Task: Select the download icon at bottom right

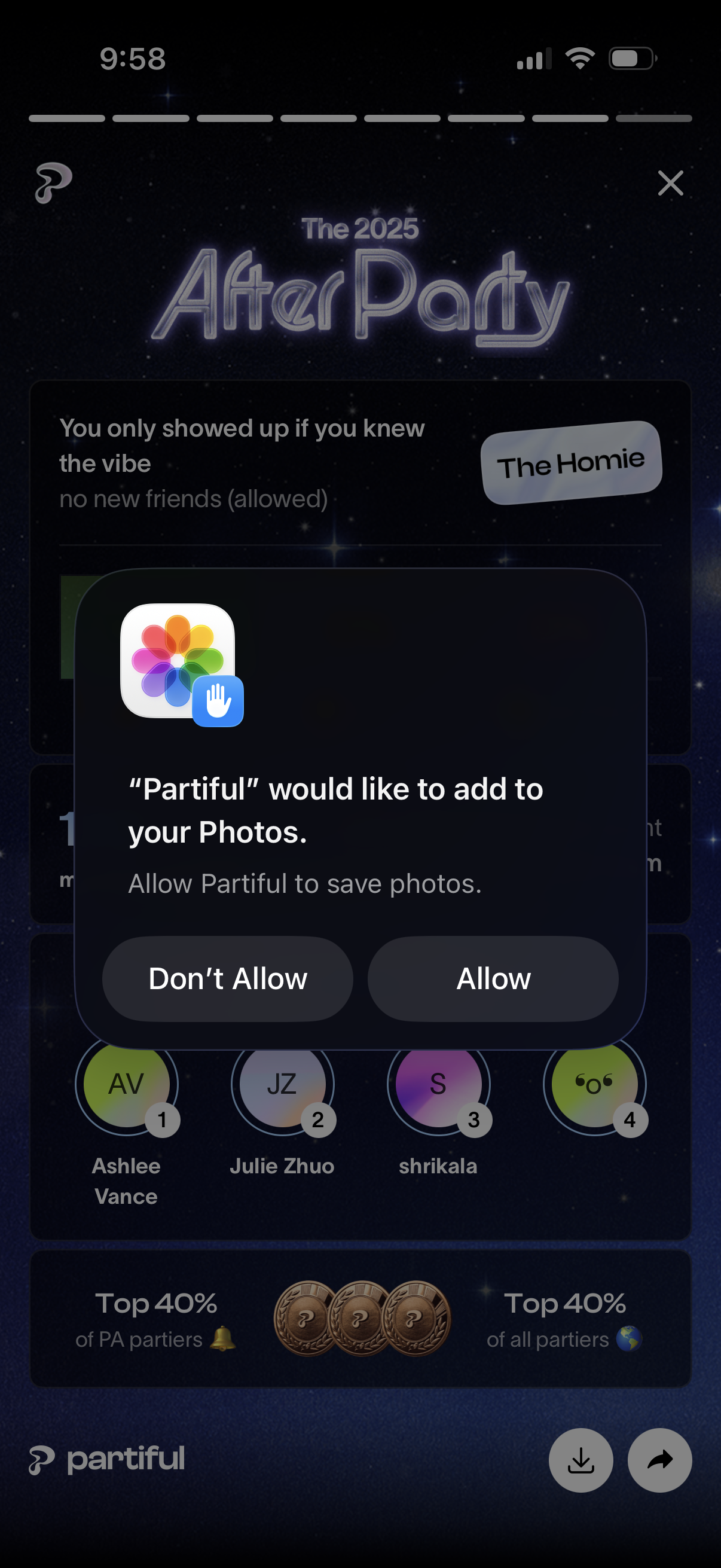Action: [581, 1461]
